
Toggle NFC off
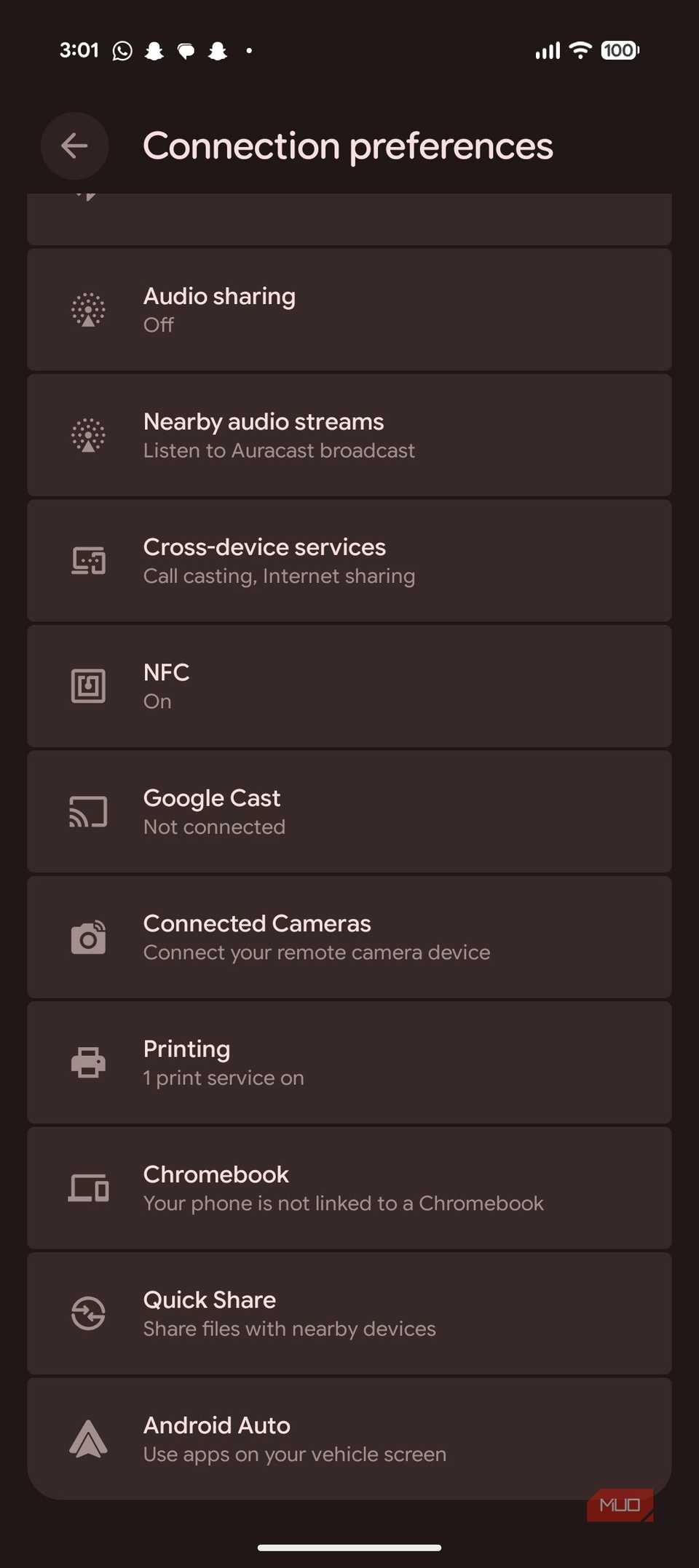pos(349,685)
